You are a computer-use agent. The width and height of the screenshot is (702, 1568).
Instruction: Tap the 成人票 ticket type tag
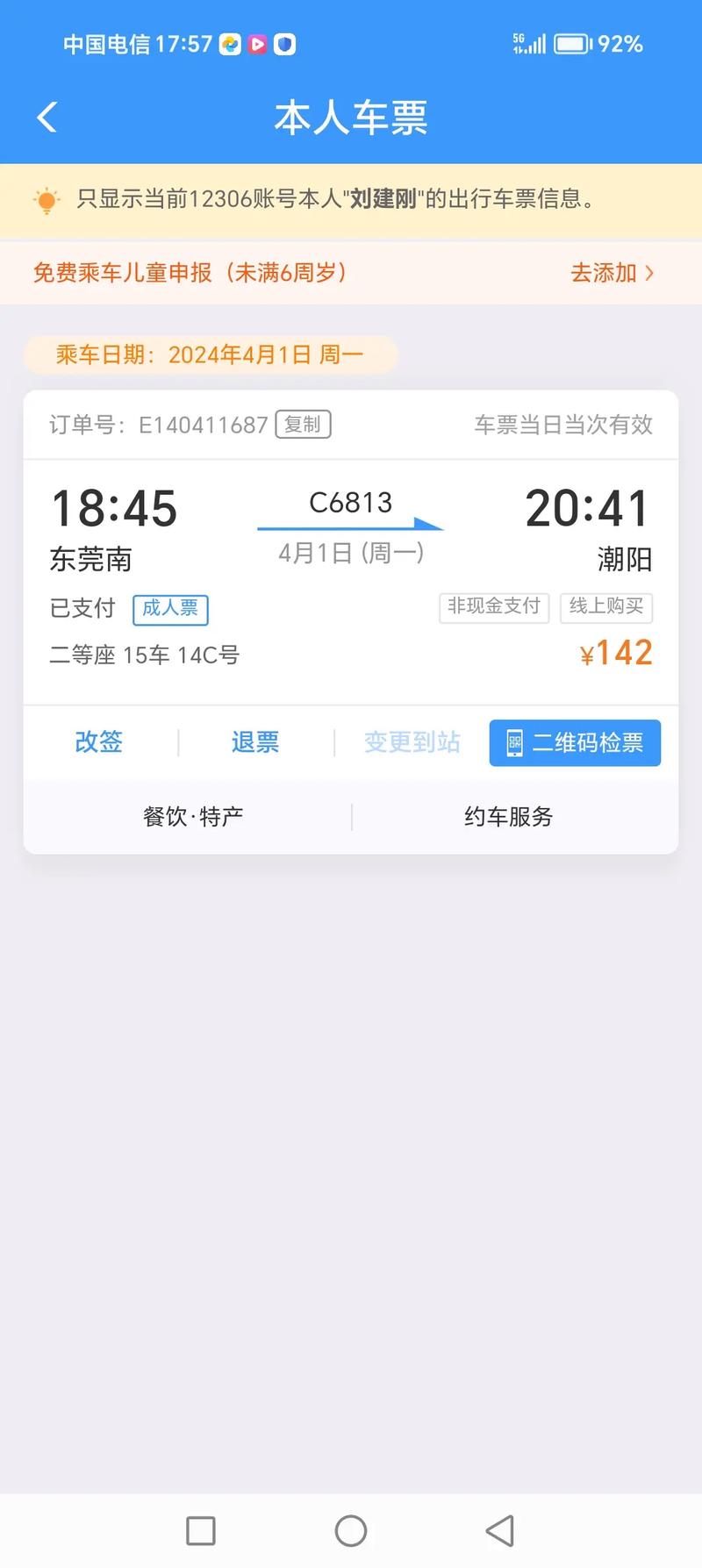(x=170, y=609)
